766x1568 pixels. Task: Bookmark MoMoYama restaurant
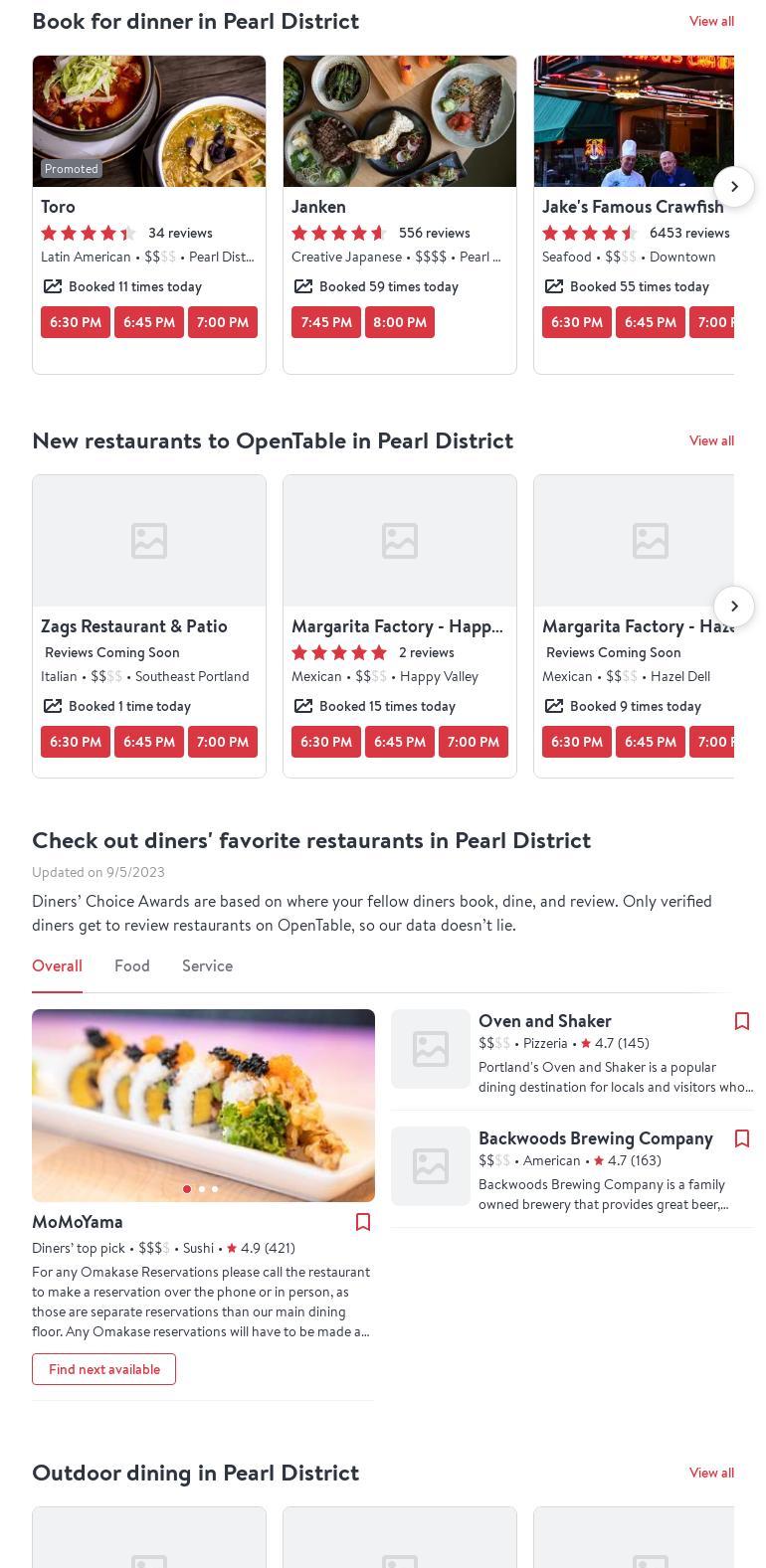[x=363, y=1222]
